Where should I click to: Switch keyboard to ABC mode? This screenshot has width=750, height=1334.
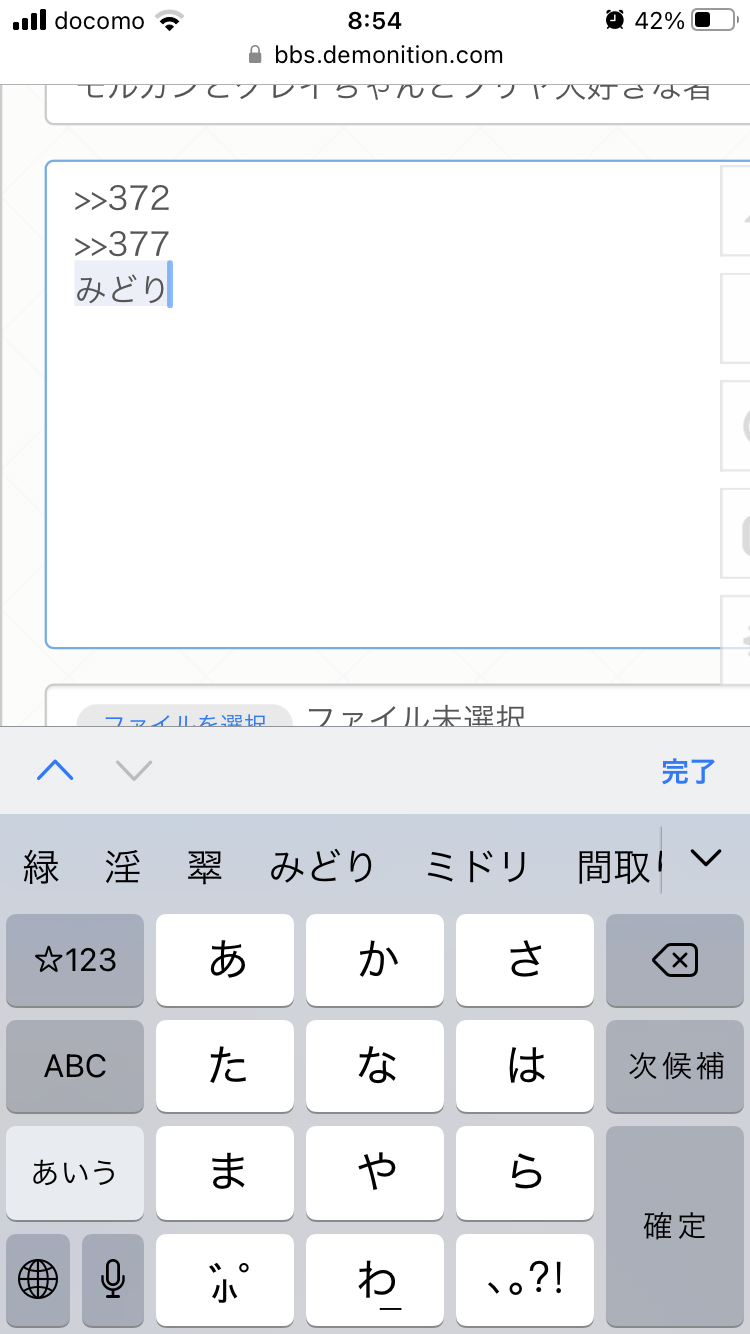[75, 1066]
